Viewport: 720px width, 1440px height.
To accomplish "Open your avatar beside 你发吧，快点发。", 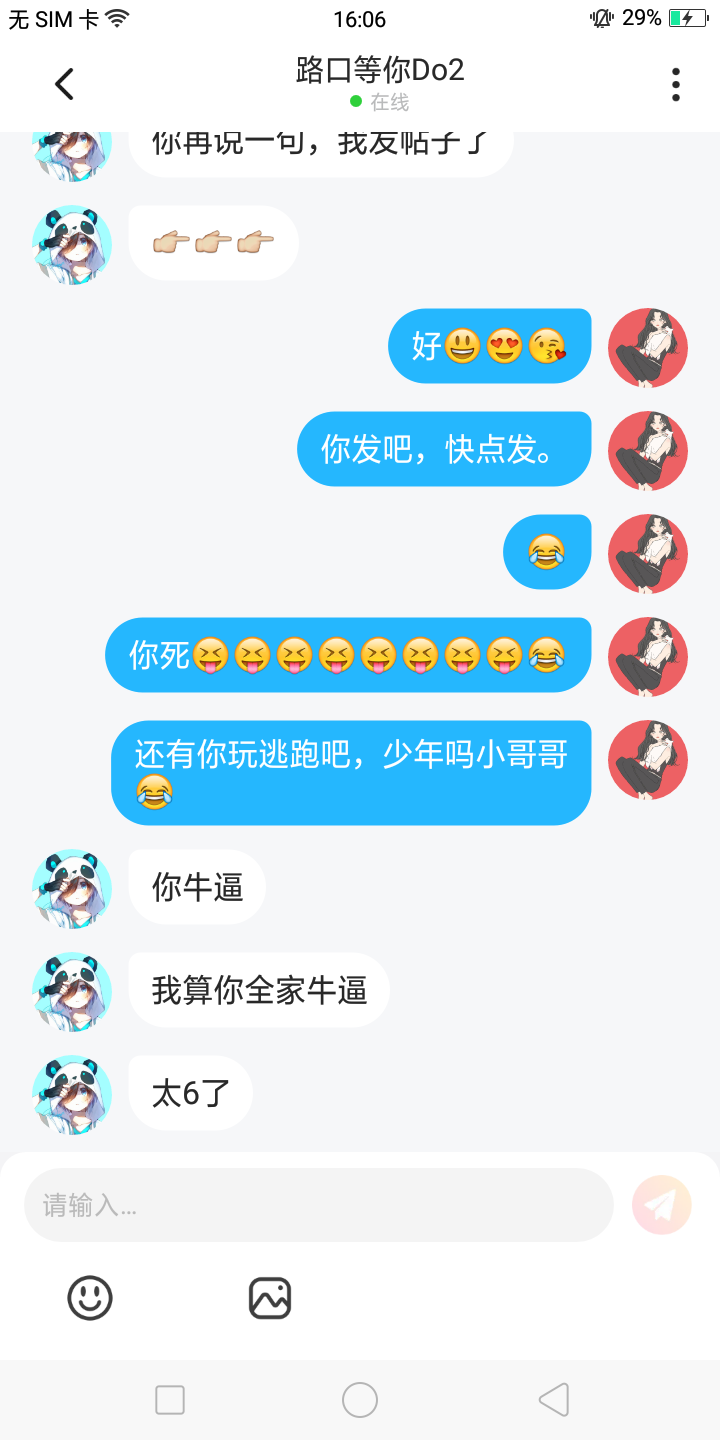I will [648, 451].
